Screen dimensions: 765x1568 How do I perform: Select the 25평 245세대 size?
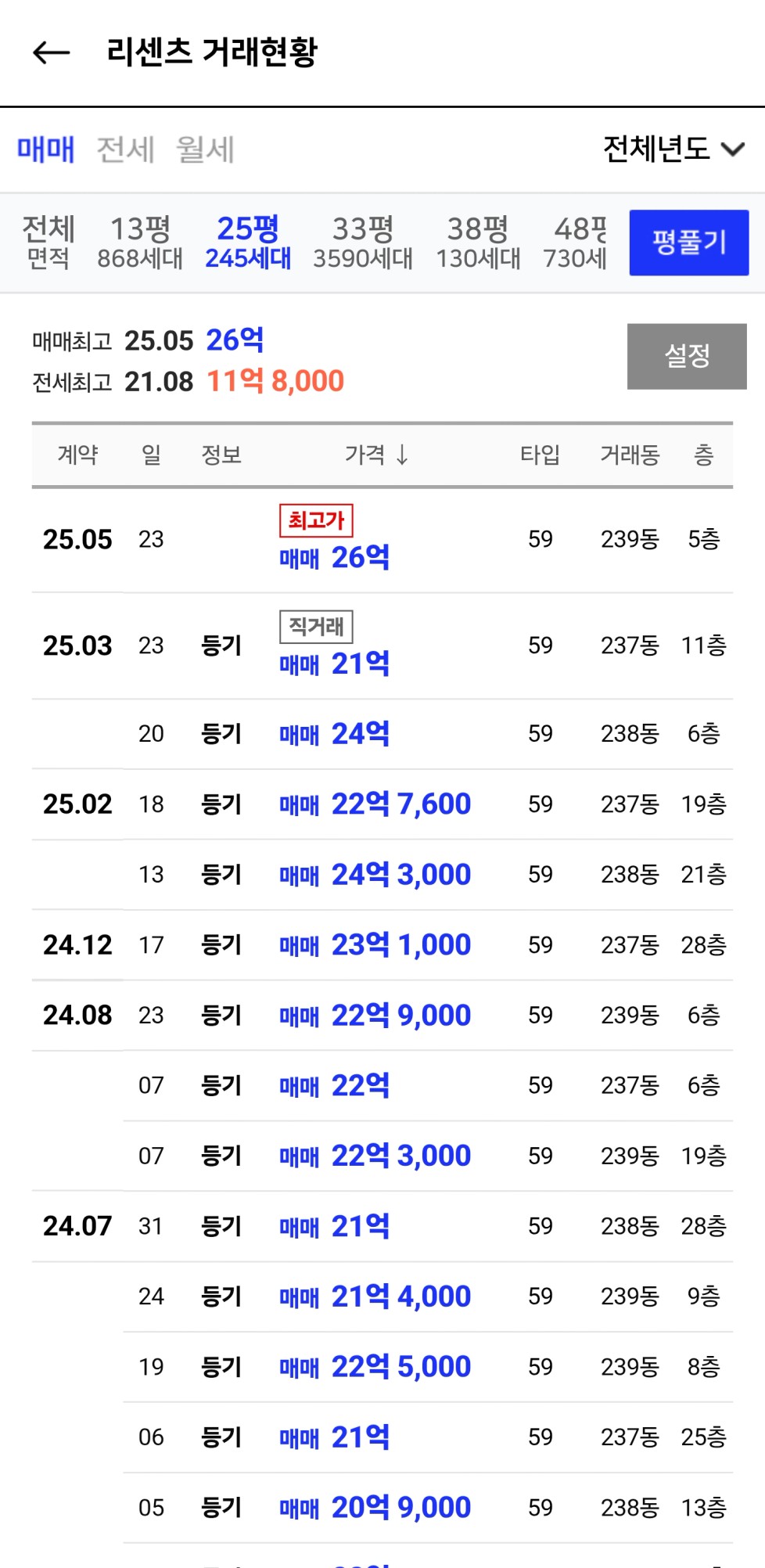pyautogui.click(x=248, y=243)
